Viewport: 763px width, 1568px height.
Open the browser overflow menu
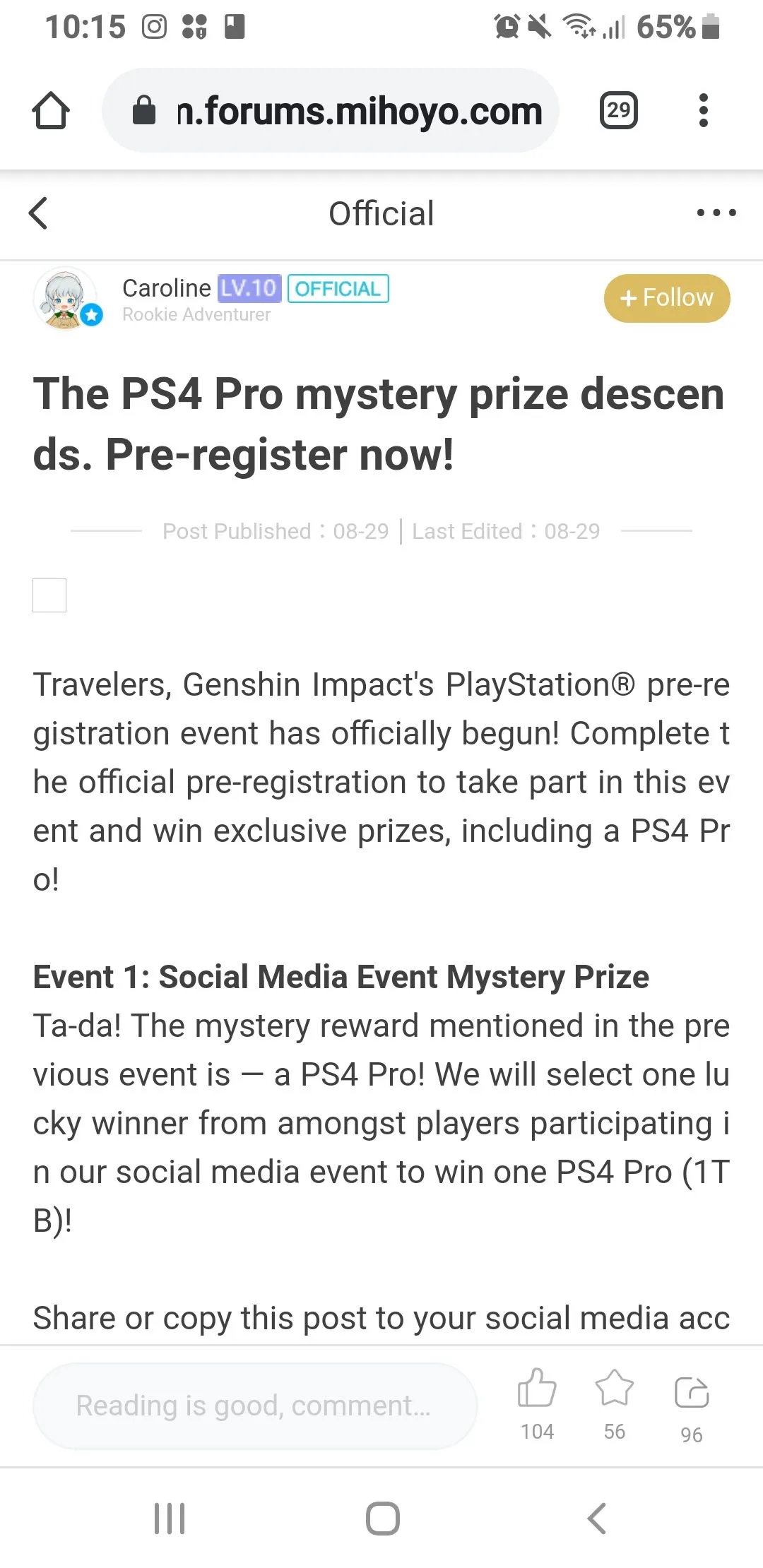(x=702, y=111)
